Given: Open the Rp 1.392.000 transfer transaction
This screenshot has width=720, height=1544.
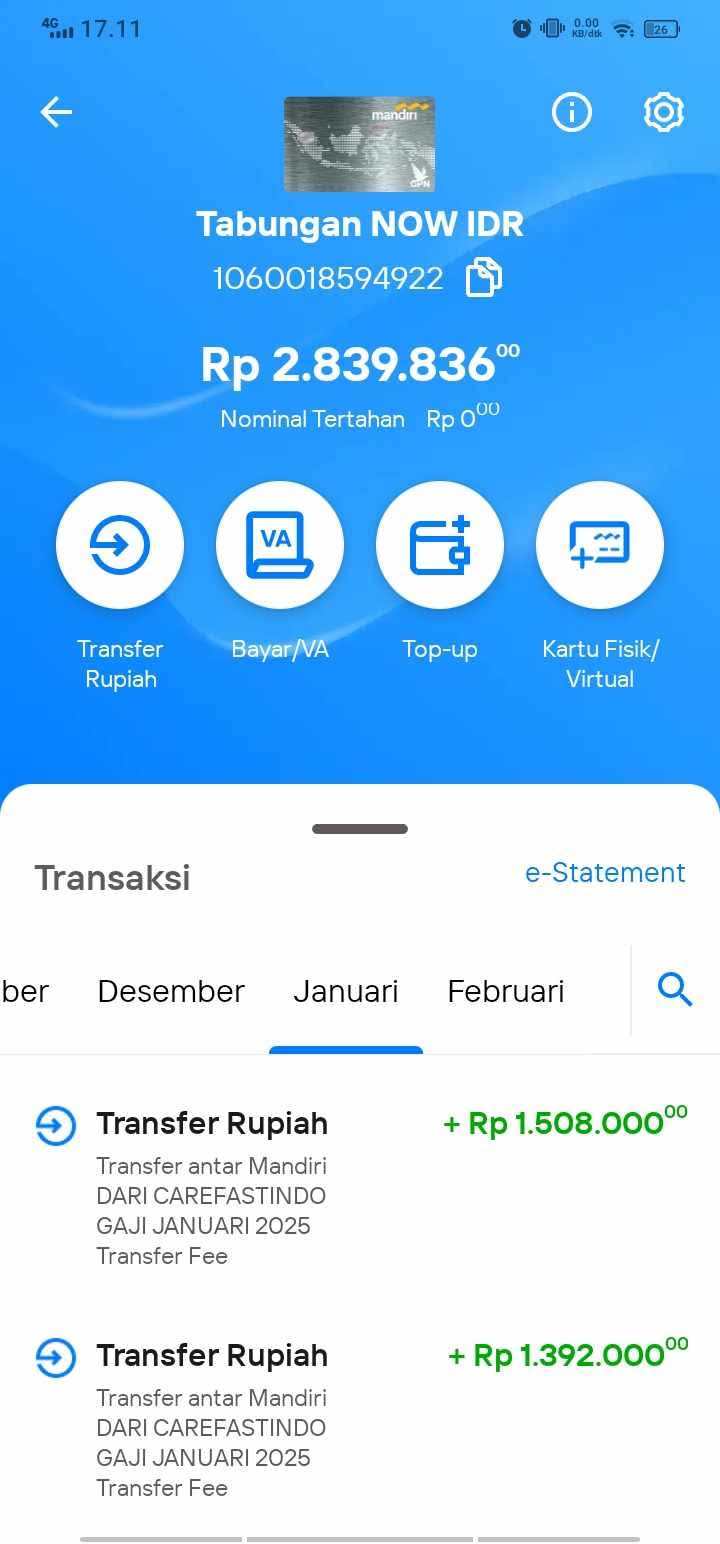Looking at the screenshot, I should click(x=360, y=1418).
